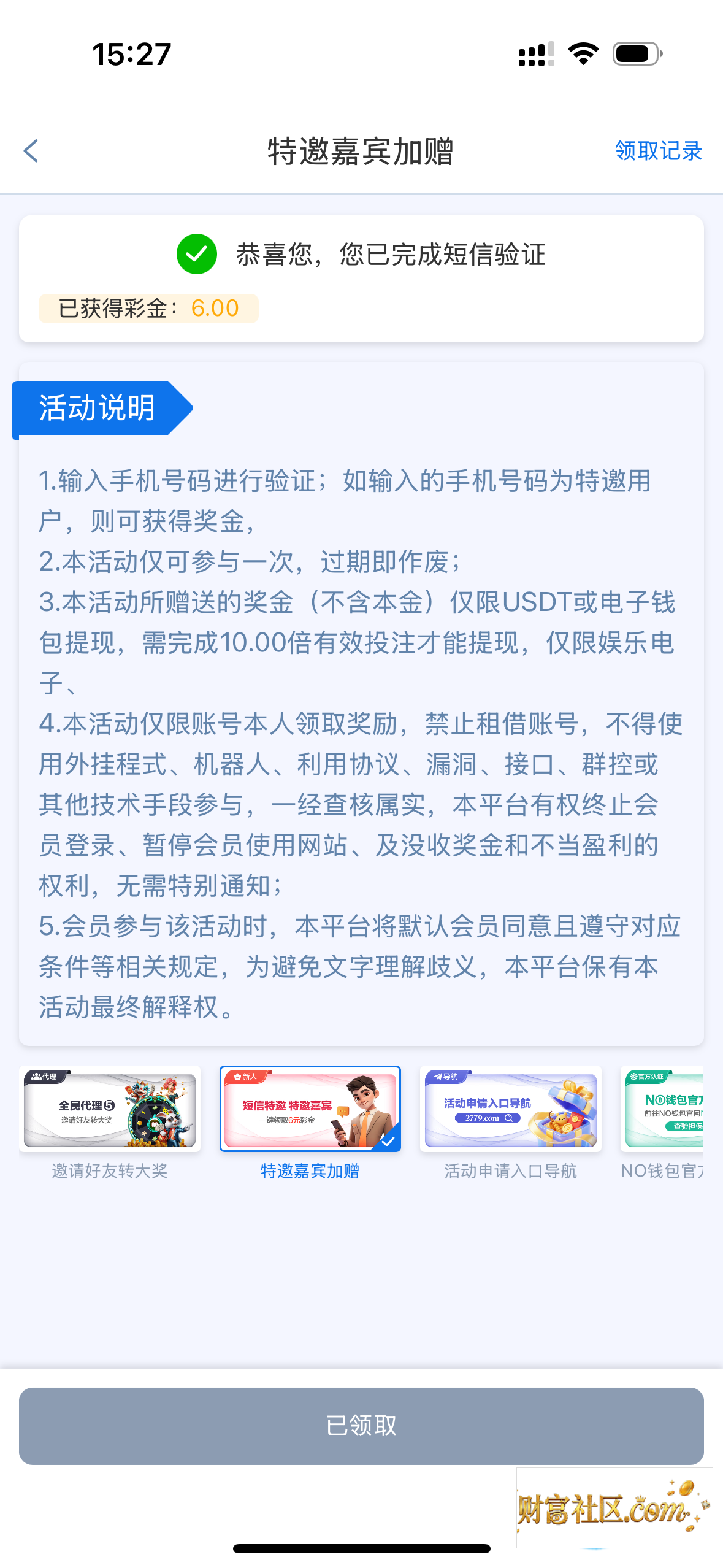Tap the 已领取 button
The image size is (723, 1568).
(x=361, y=1426)
